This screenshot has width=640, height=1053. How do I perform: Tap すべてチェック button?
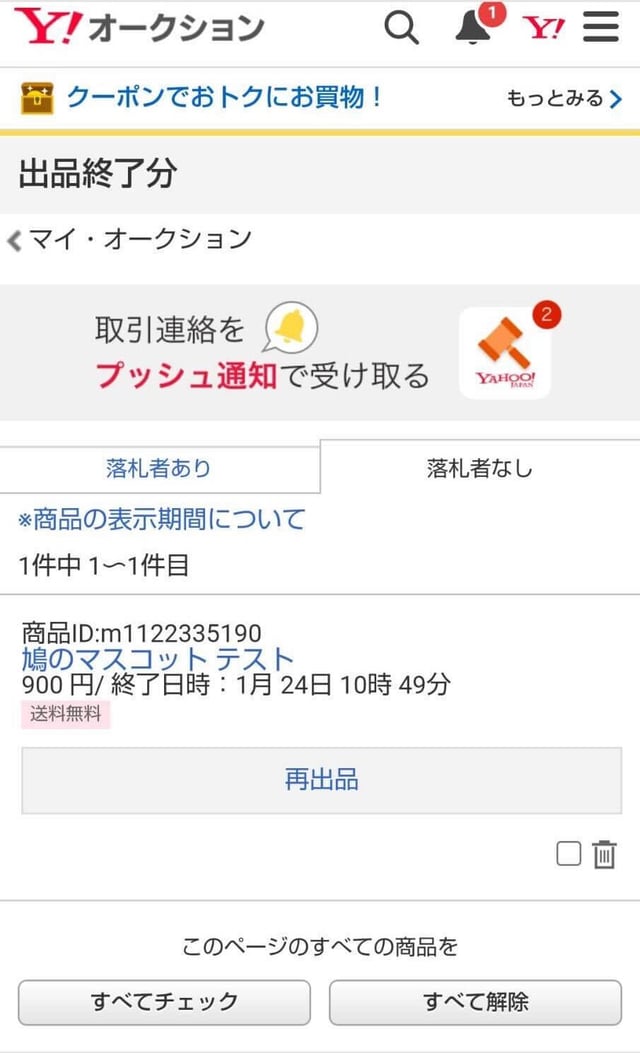pos(164,1001)
